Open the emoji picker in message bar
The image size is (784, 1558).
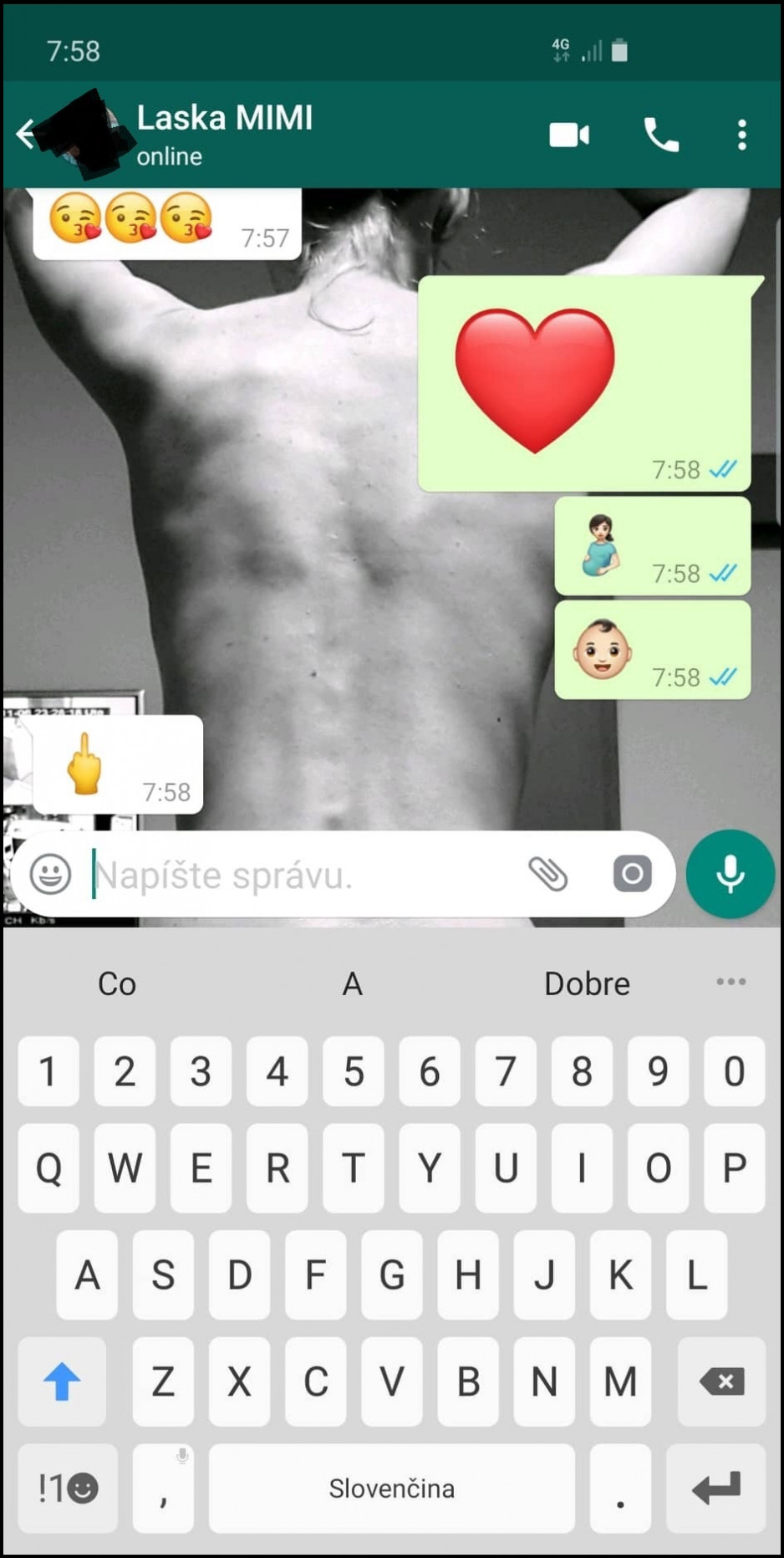coord(50,874)
